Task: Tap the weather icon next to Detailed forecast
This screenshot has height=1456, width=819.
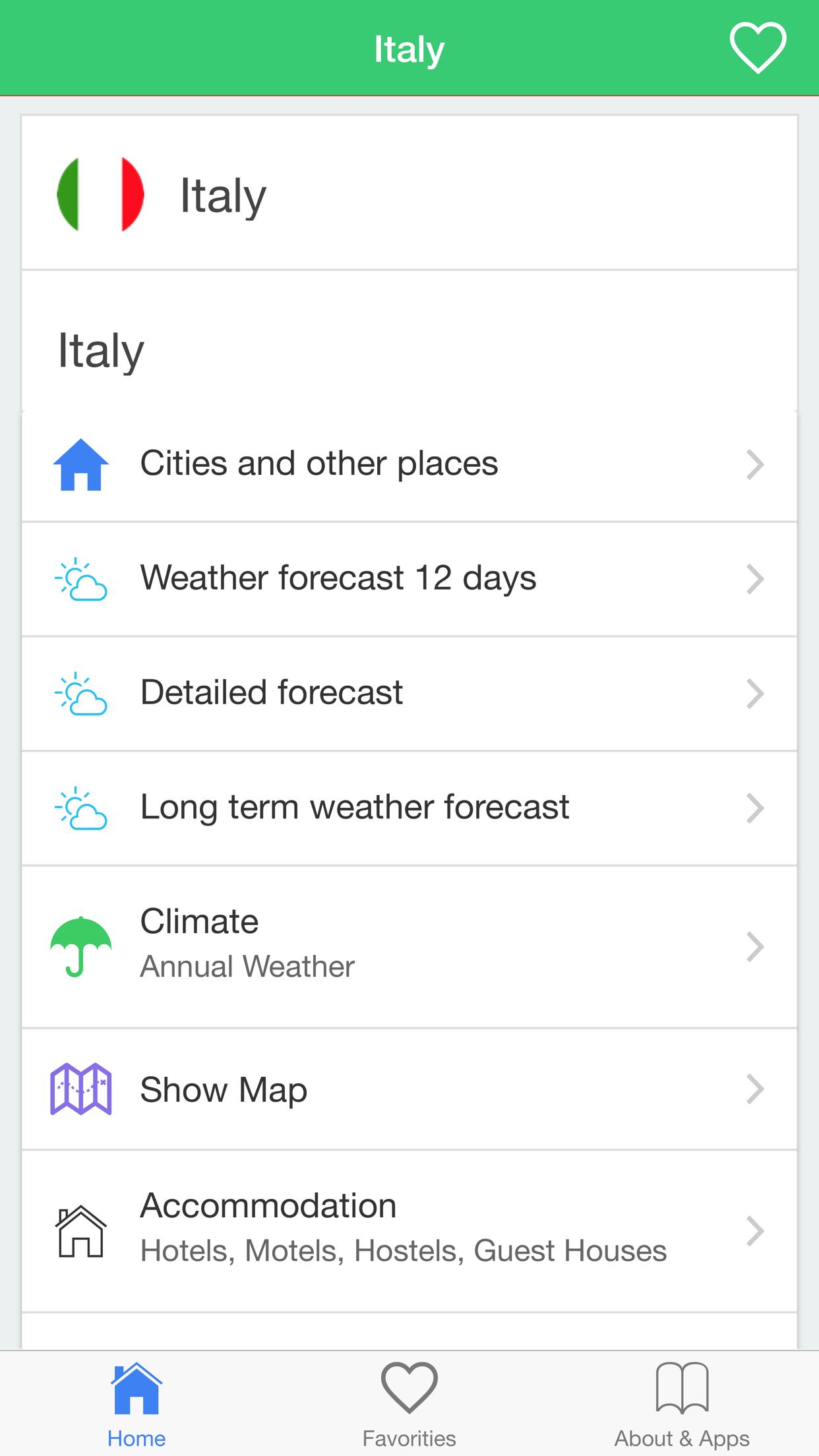Action: [80, 692]
